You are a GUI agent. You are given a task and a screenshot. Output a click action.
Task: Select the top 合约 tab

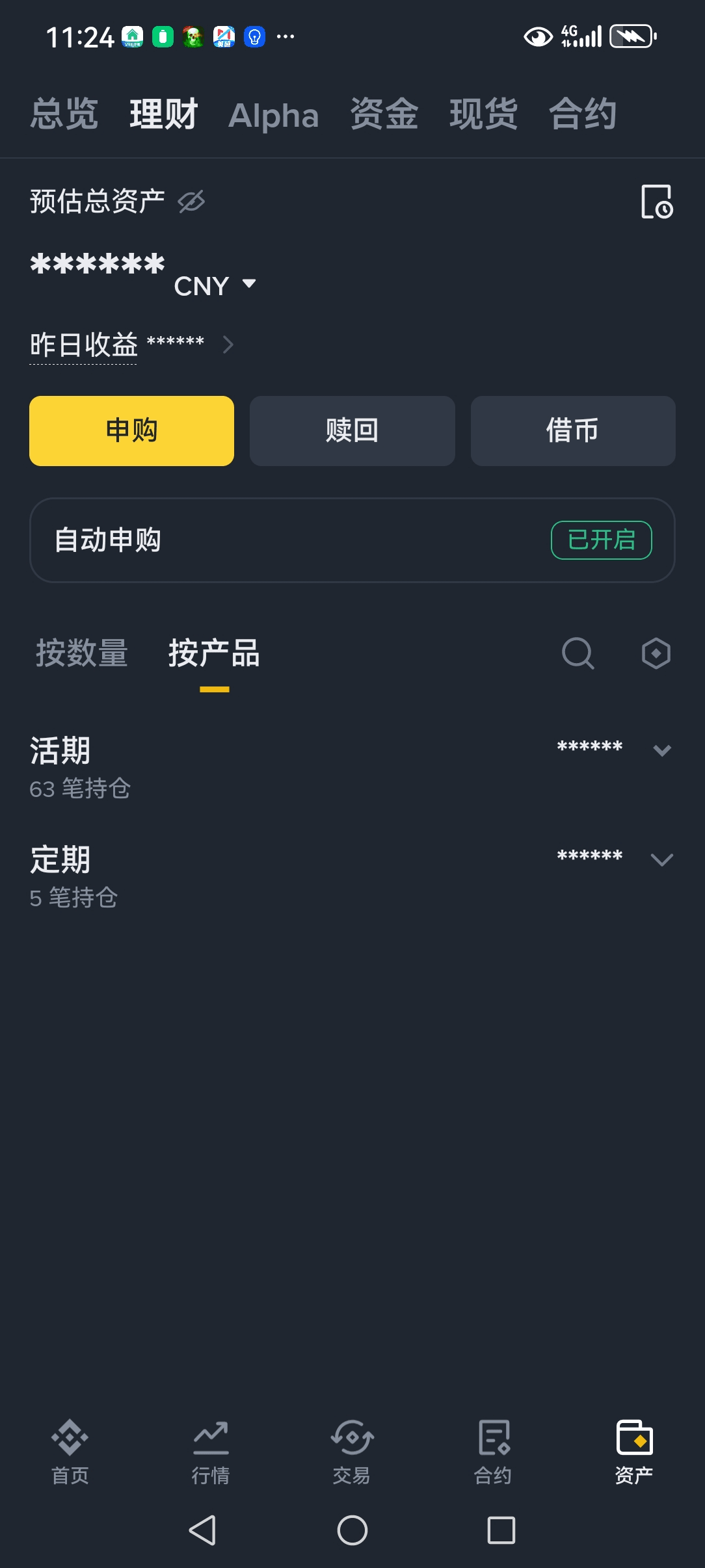[x=583, y=114]
